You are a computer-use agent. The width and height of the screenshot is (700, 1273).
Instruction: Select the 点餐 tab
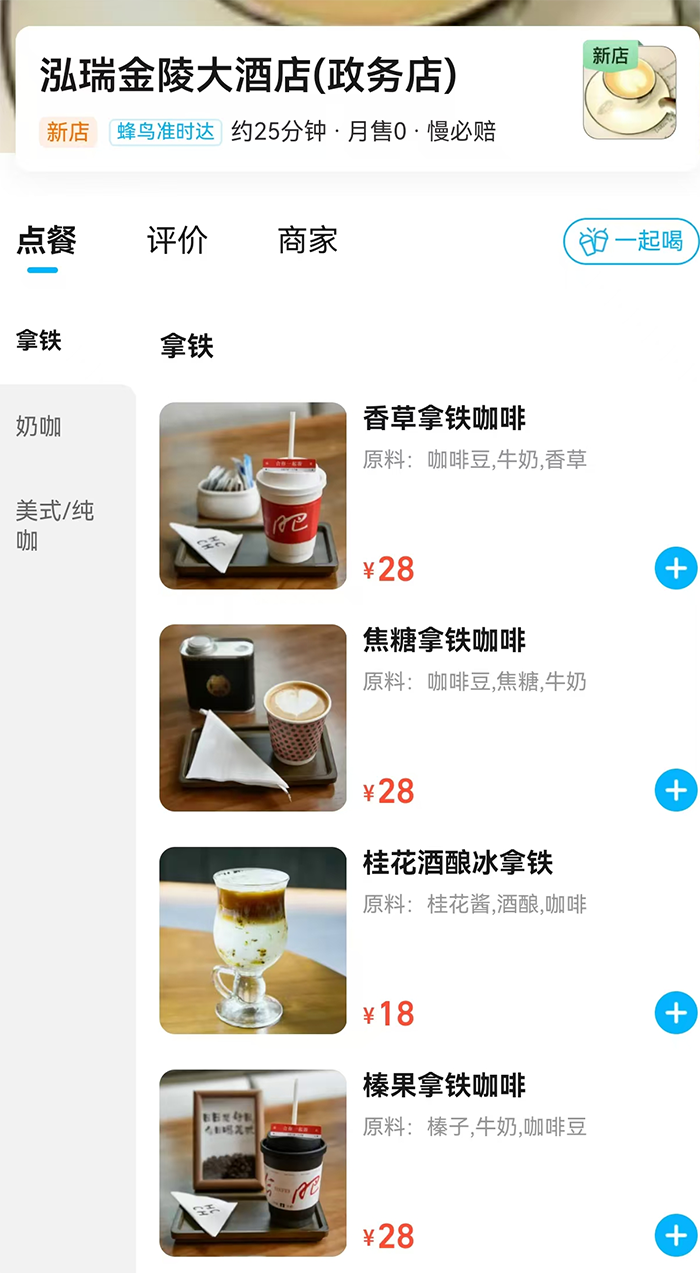(46, 240)
